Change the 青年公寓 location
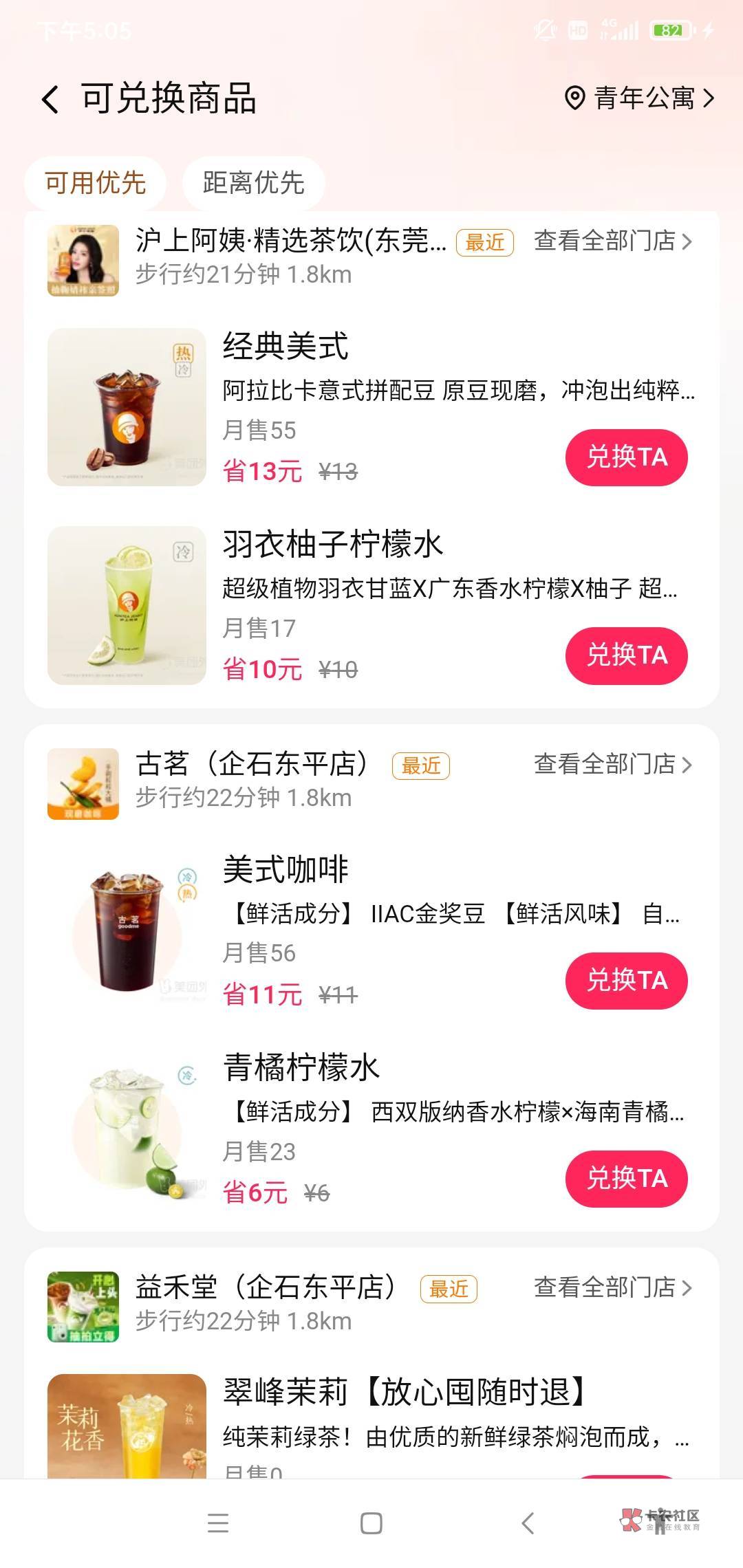The width and height of the screenshot is (743, 1568). 640,98
